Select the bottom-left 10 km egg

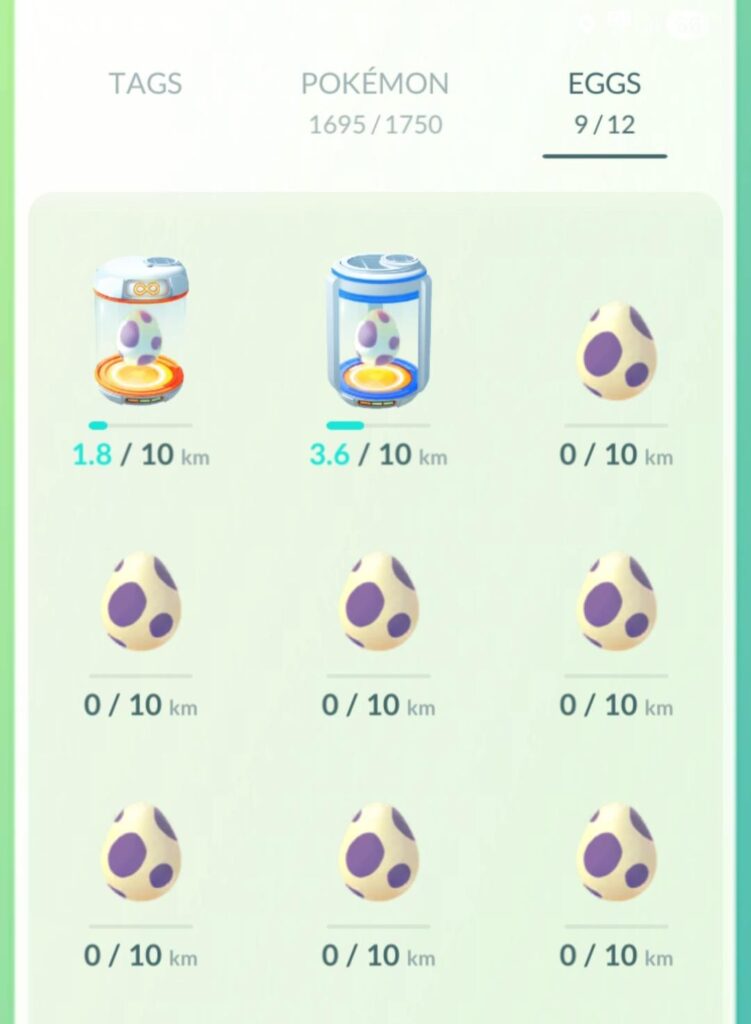pos(140,850)
